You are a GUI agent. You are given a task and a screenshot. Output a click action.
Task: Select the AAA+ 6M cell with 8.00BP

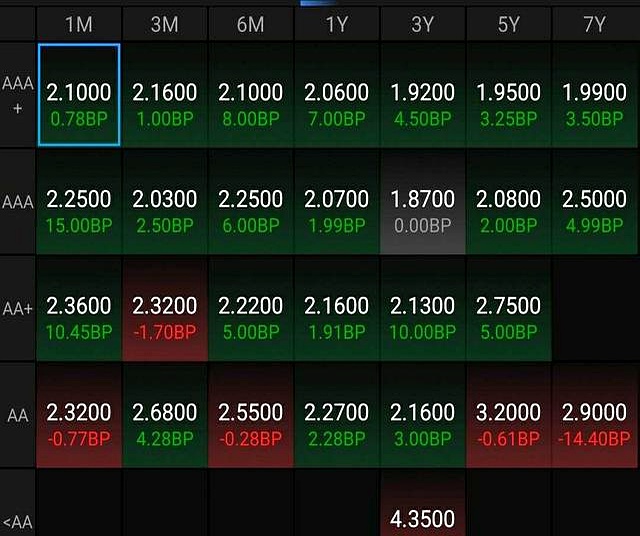point(251,95)
